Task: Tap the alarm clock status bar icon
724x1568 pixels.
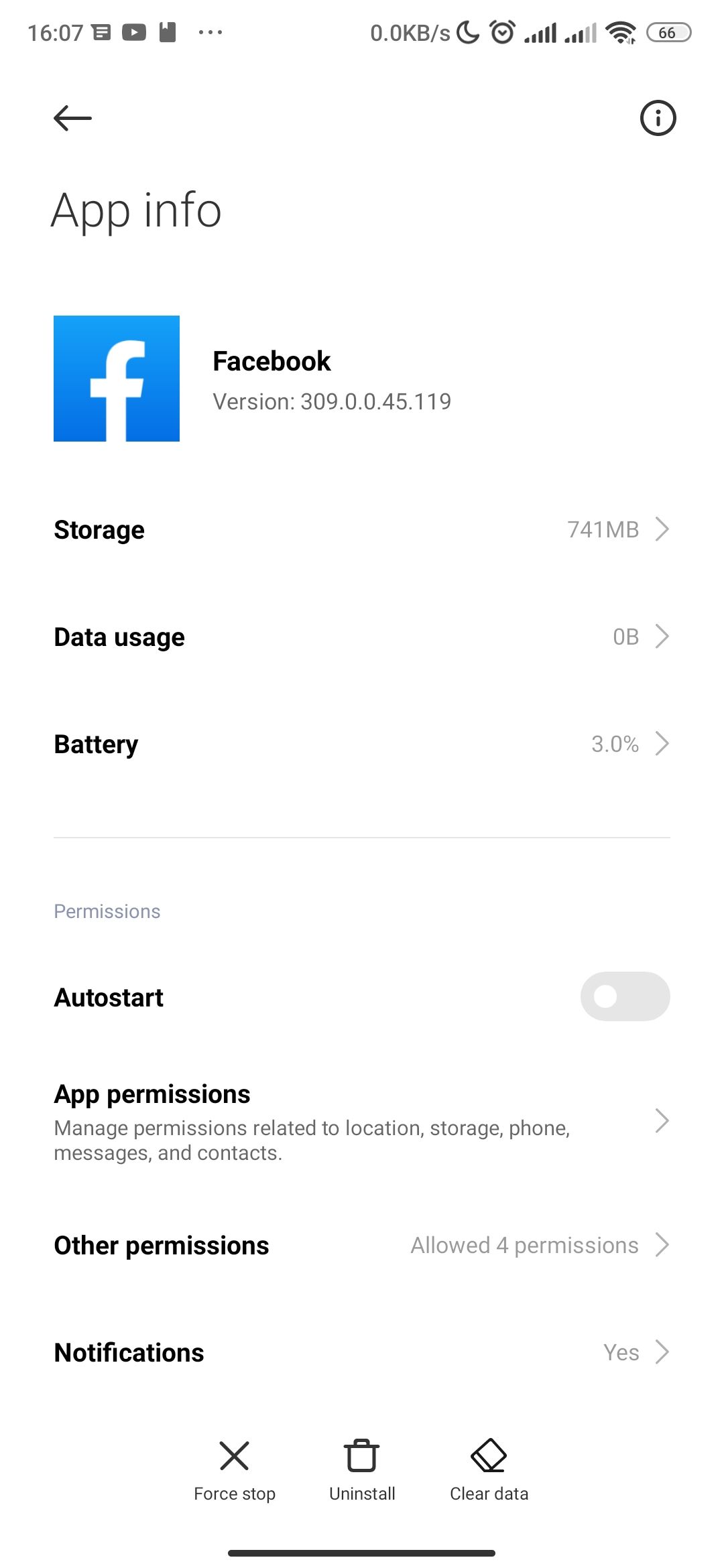Action: (501, 31)
